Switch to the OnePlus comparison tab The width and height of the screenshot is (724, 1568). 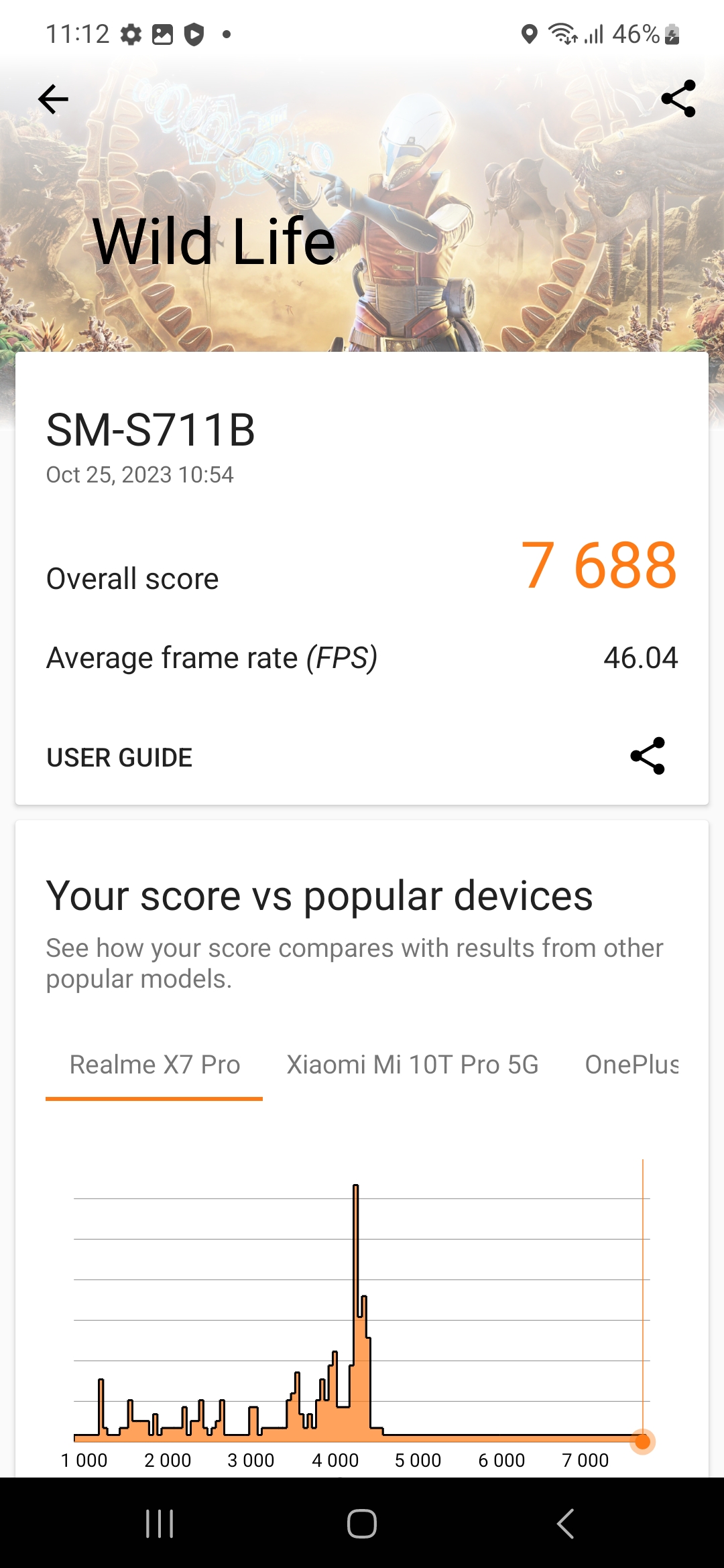pos(631,1065)
